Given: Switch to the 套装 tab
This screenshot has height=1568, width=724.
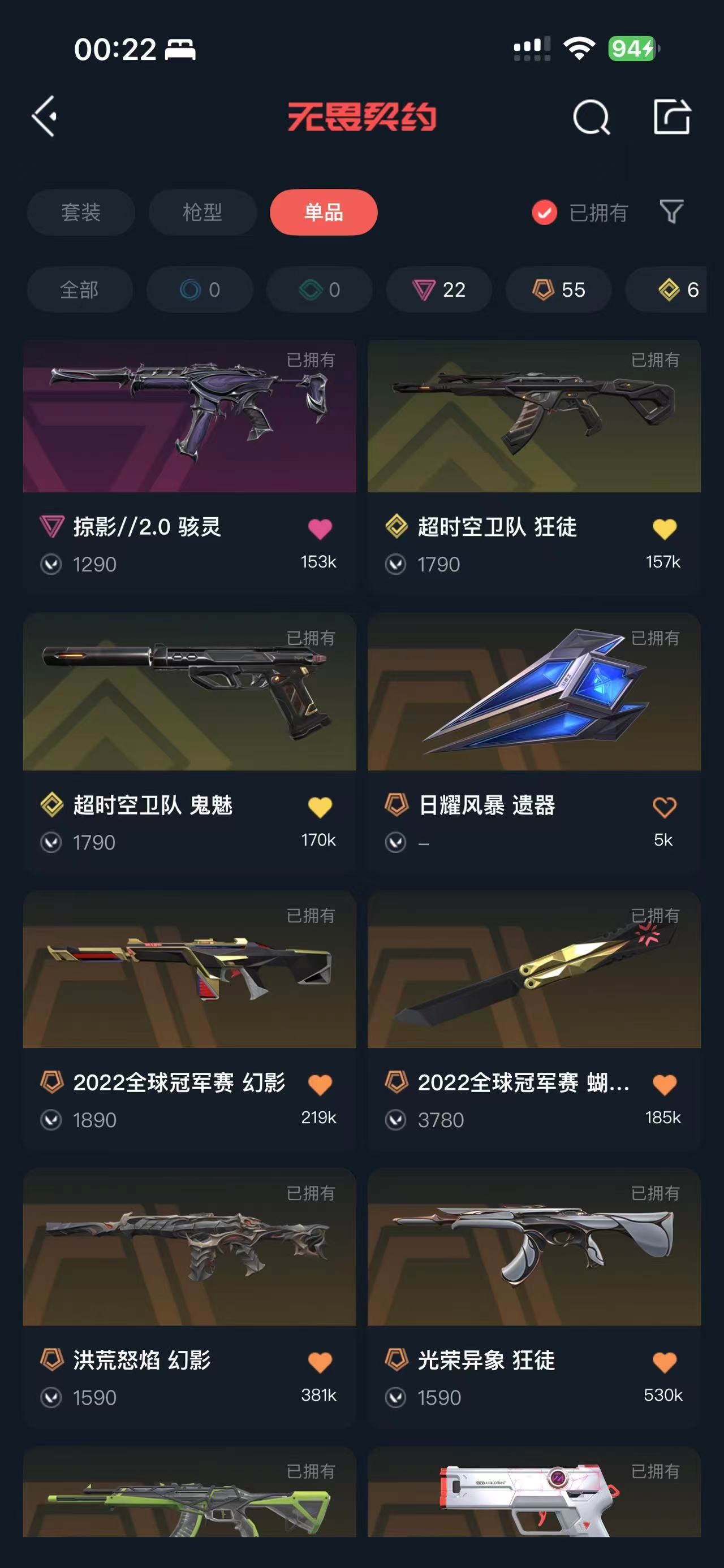Looking at the screenshot, I should pyautogui.click(x=80, y=213).
